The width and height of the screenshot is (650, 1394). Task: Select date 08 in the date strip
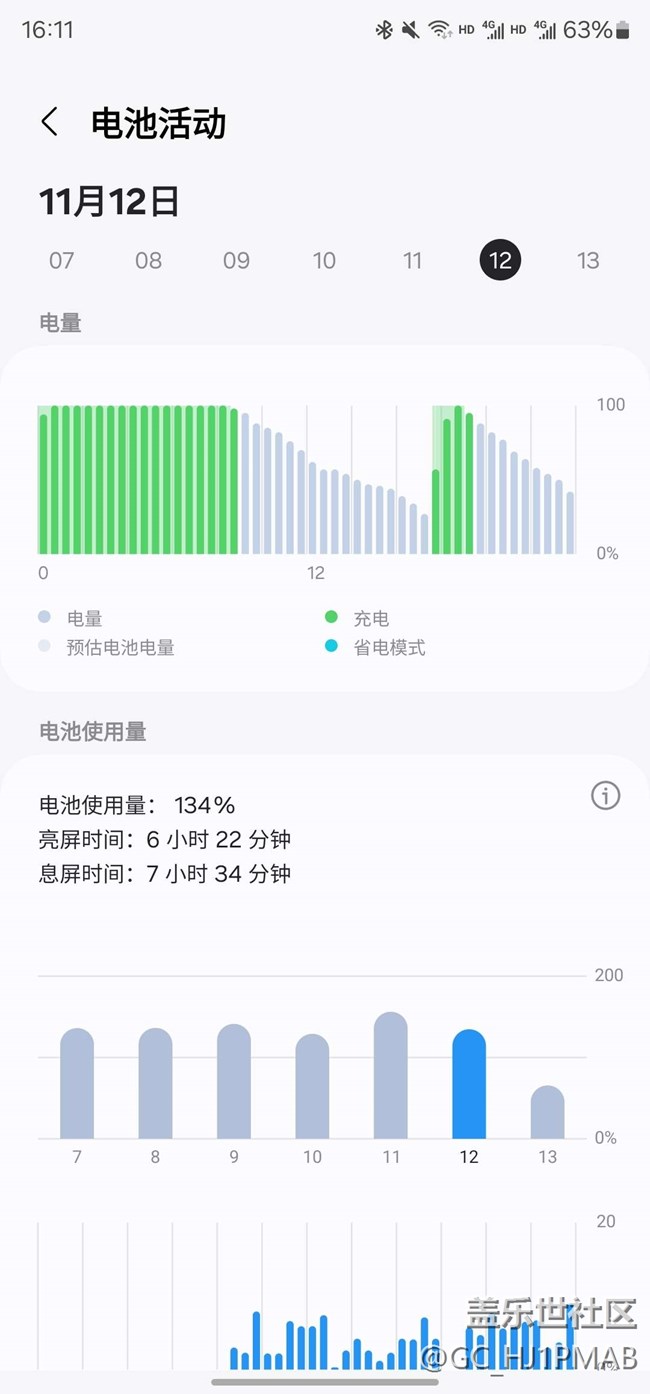point(149,261)
